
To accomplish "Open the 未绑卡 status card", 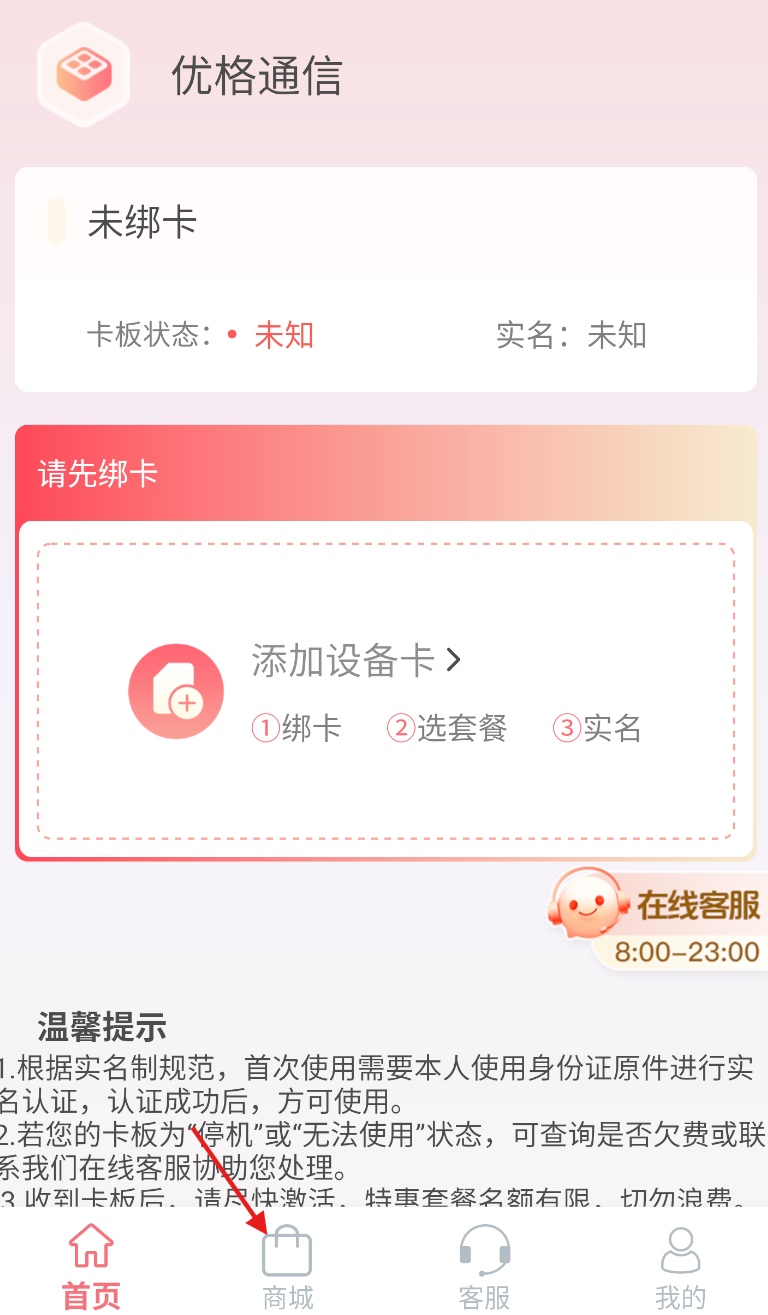I will click(386, 280).
